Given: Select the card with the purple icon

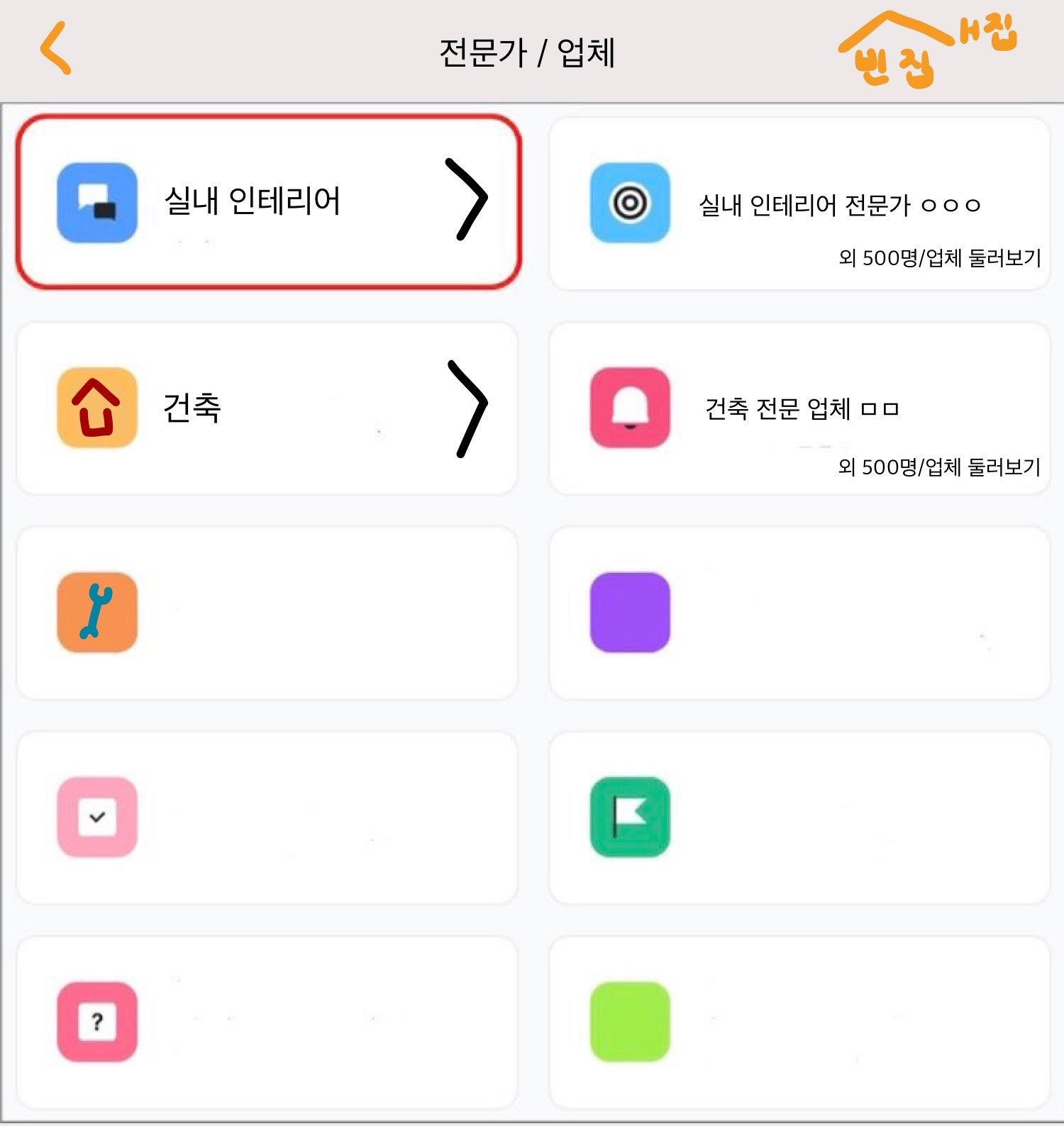Looking at the screenshot, I should pyautogui.click(x=799, y=613).
